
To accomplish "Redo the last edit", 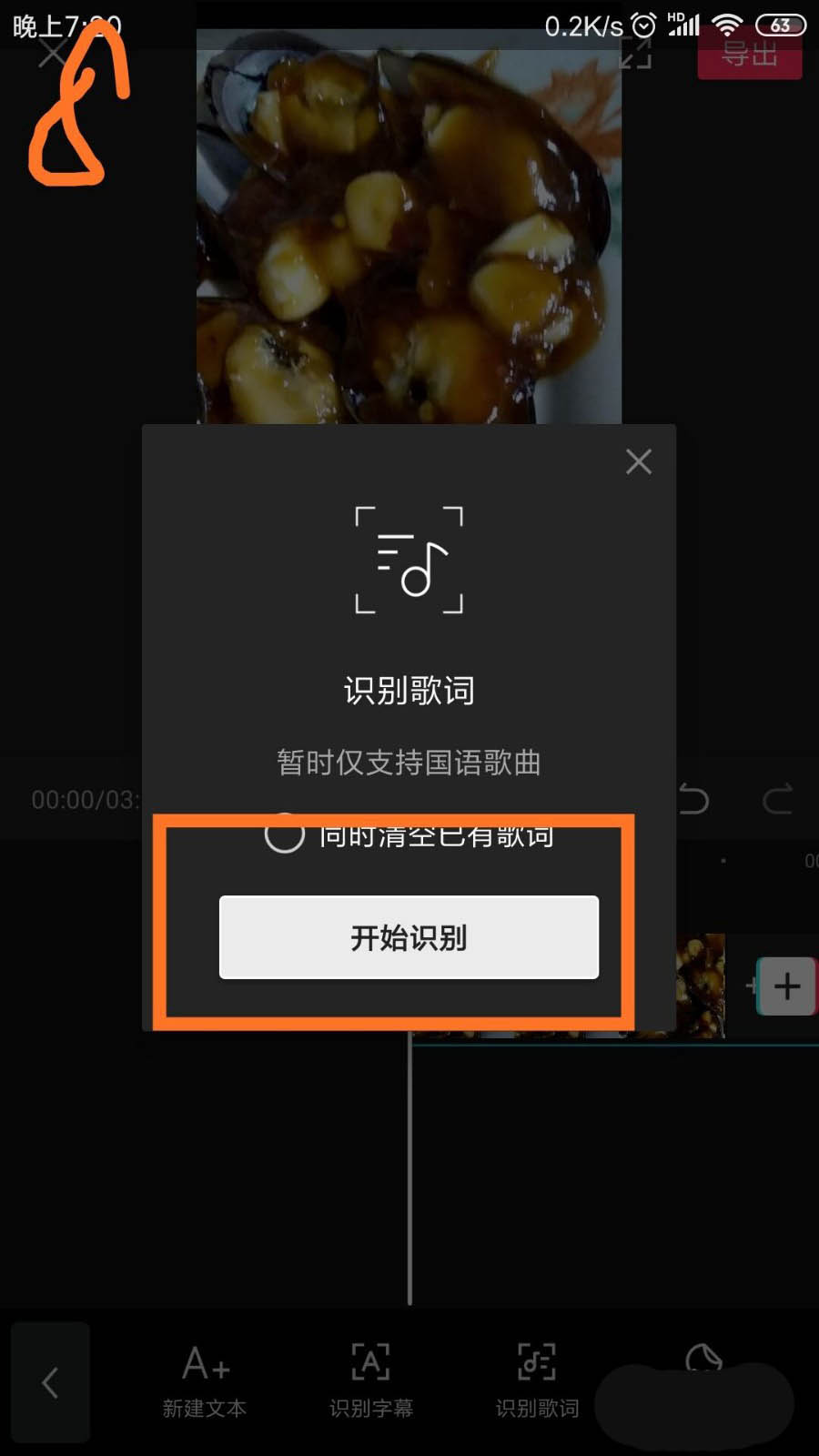I will (x=777, y=800).
